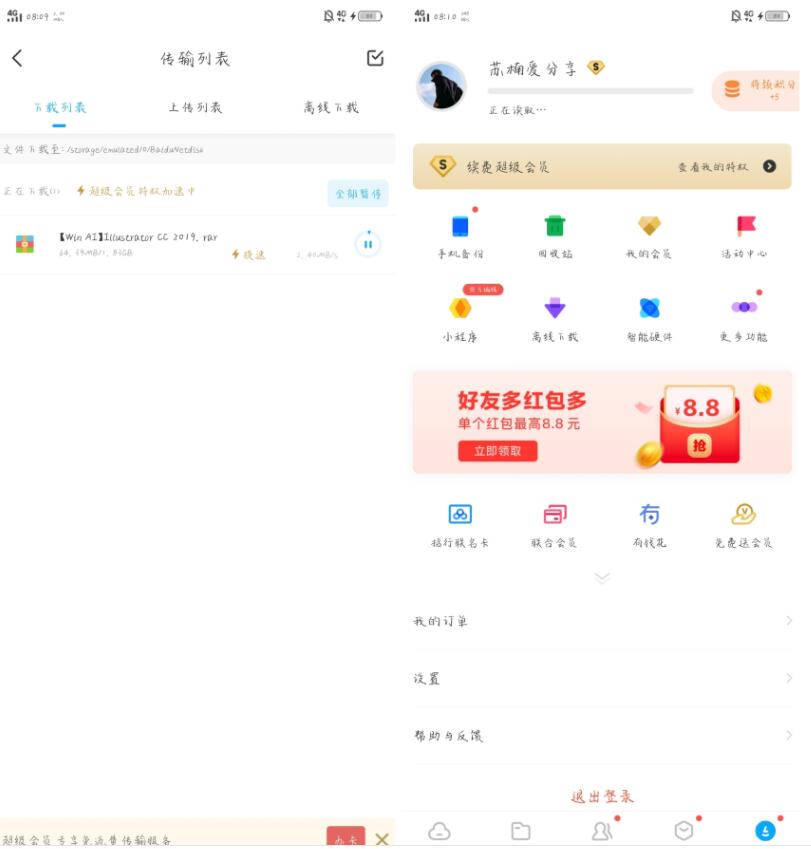811x849 pixels.
Task: Dismiss the super member banner at bottom
Action: (382, 839)
